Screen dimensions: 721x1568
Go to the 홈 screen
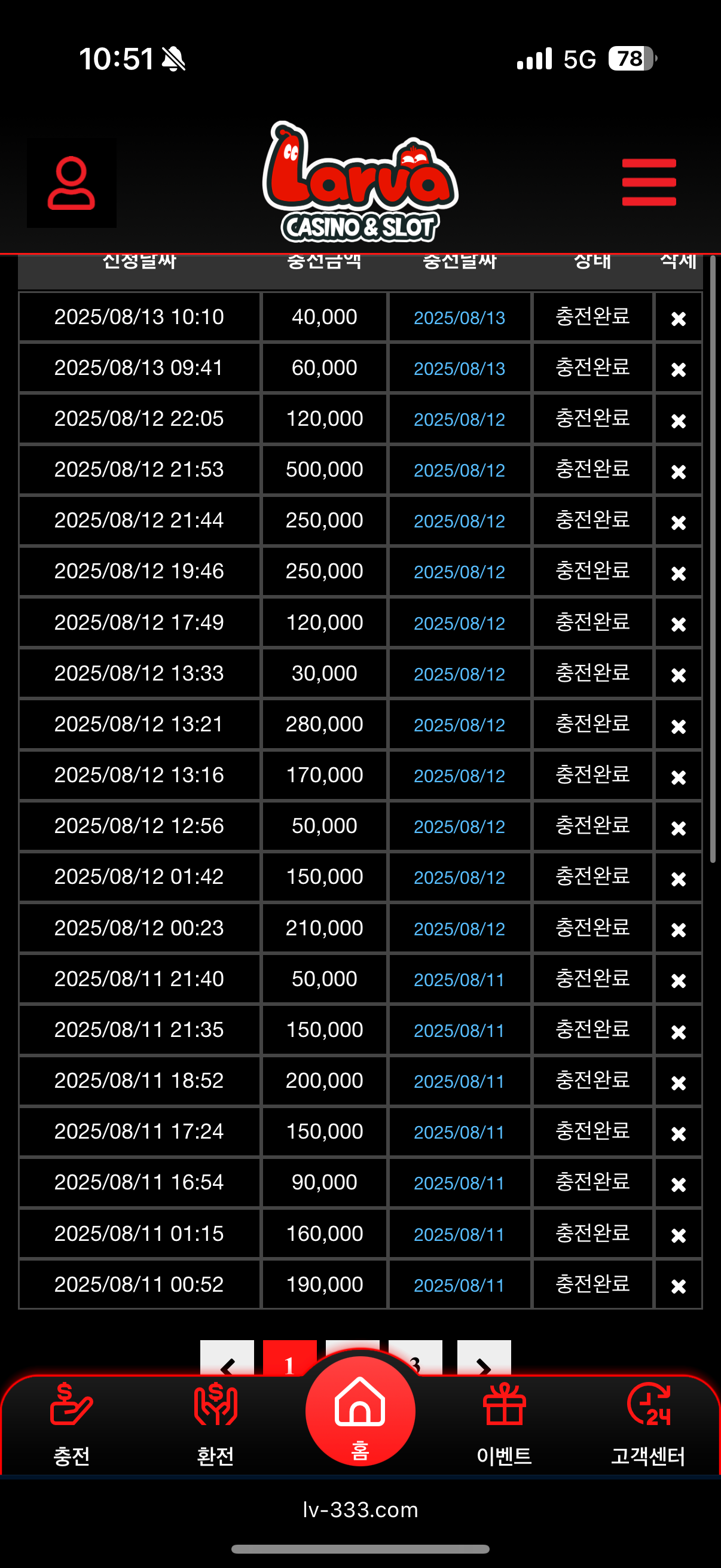point(360,1412)
